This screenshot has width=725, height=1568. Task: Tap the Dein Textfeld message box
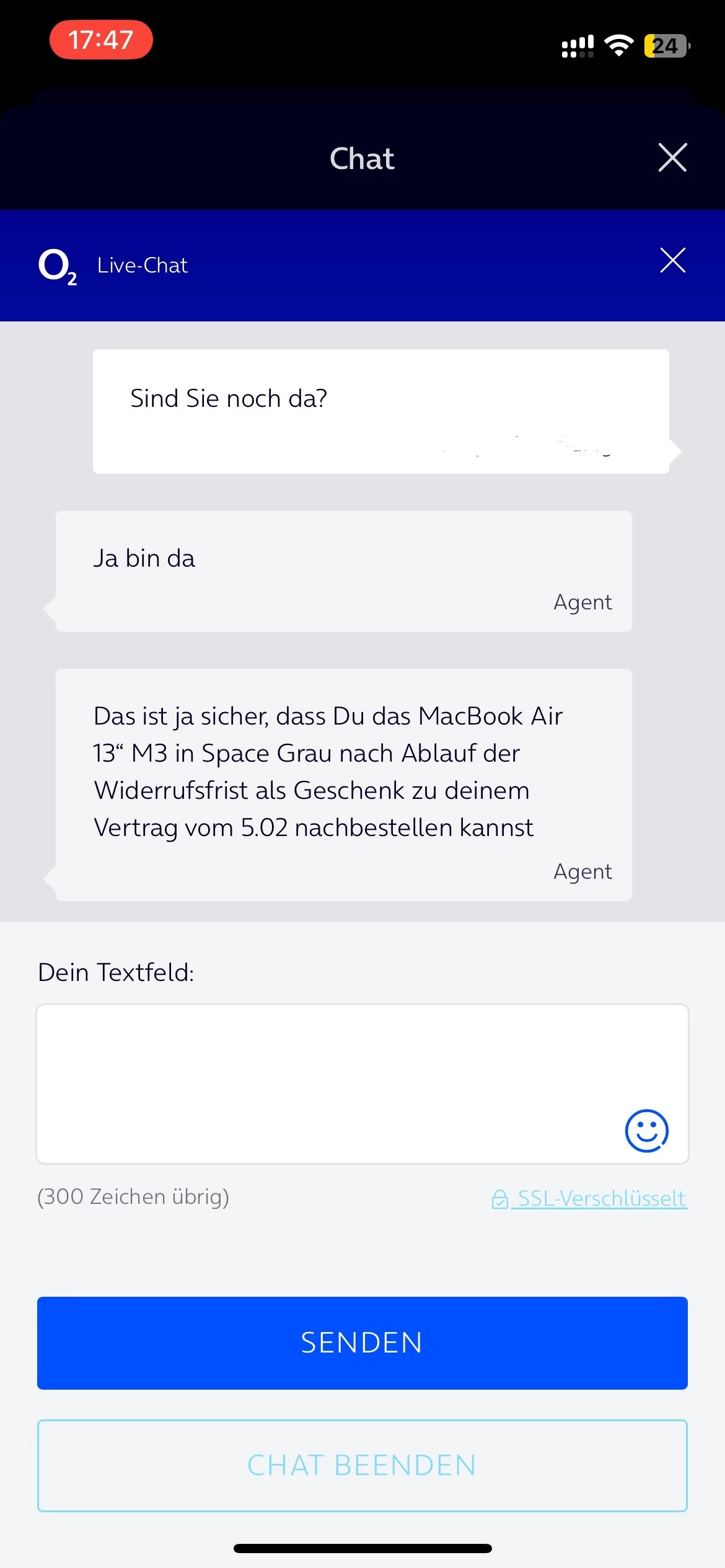point(362,1084)
